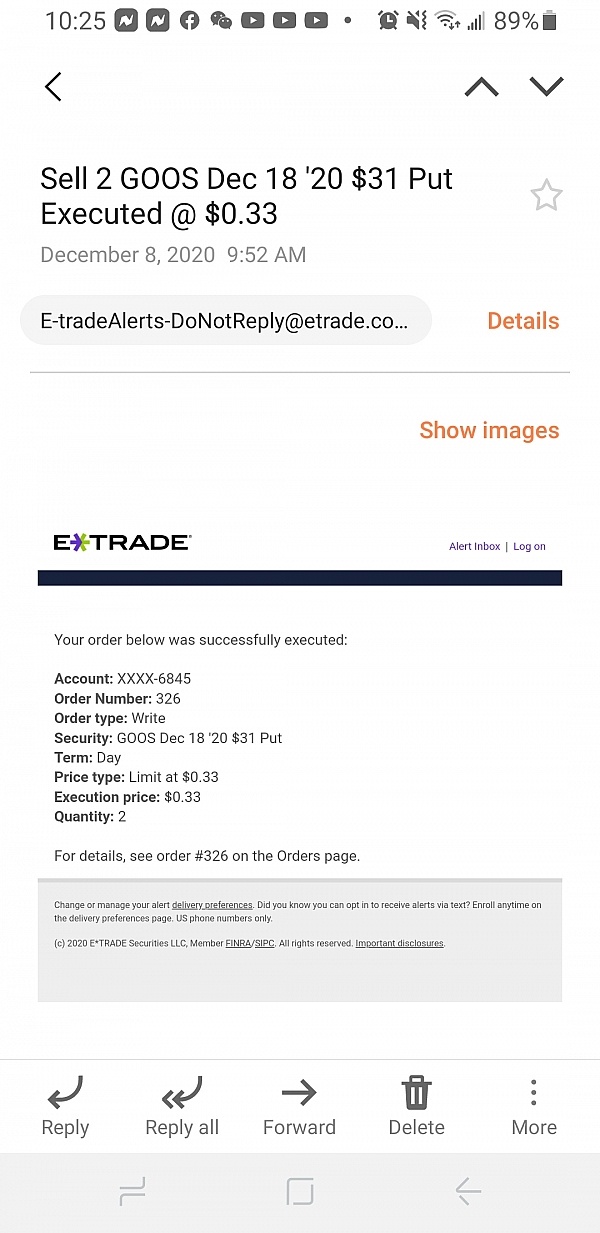Open the SIPC link
Screen dimensions: 600x1233
[x=264, y=943]
